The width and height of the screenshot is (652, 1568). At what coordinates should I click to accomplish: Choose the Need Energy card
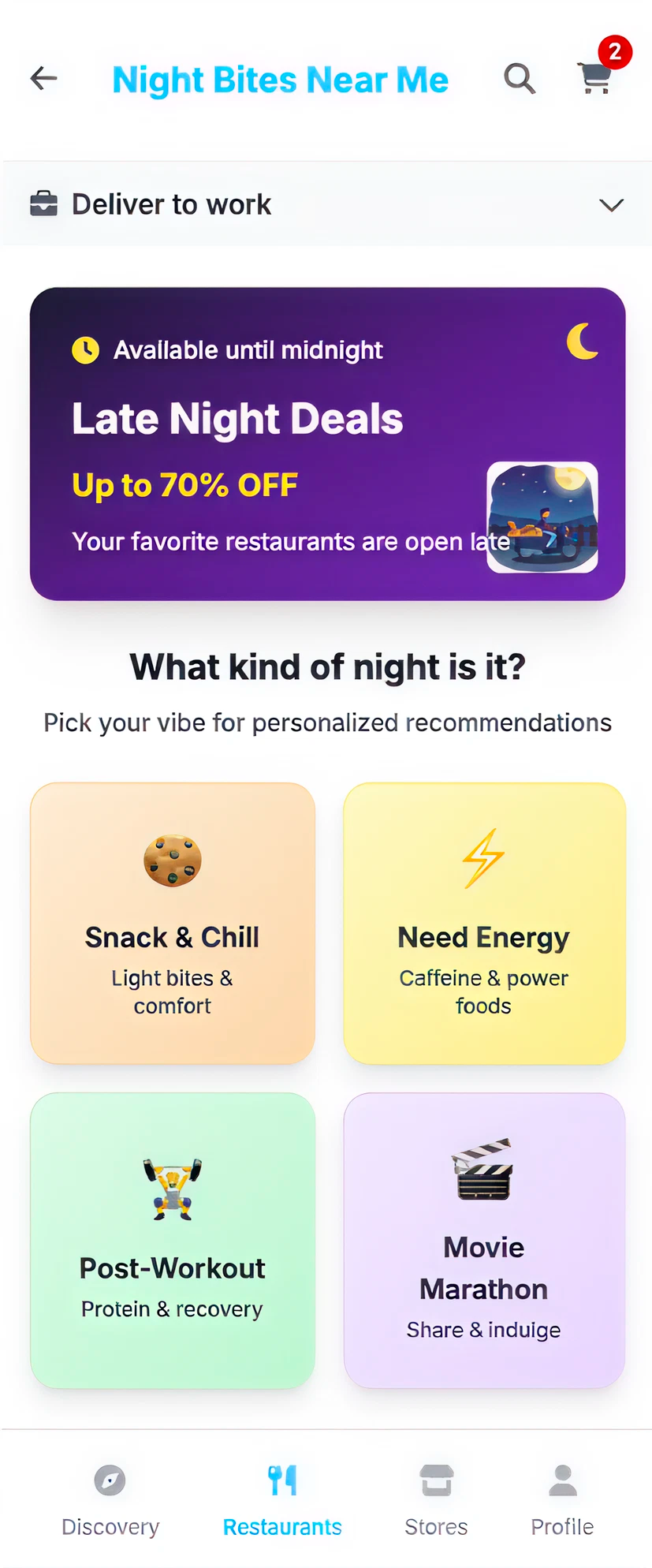click(484, 923)
